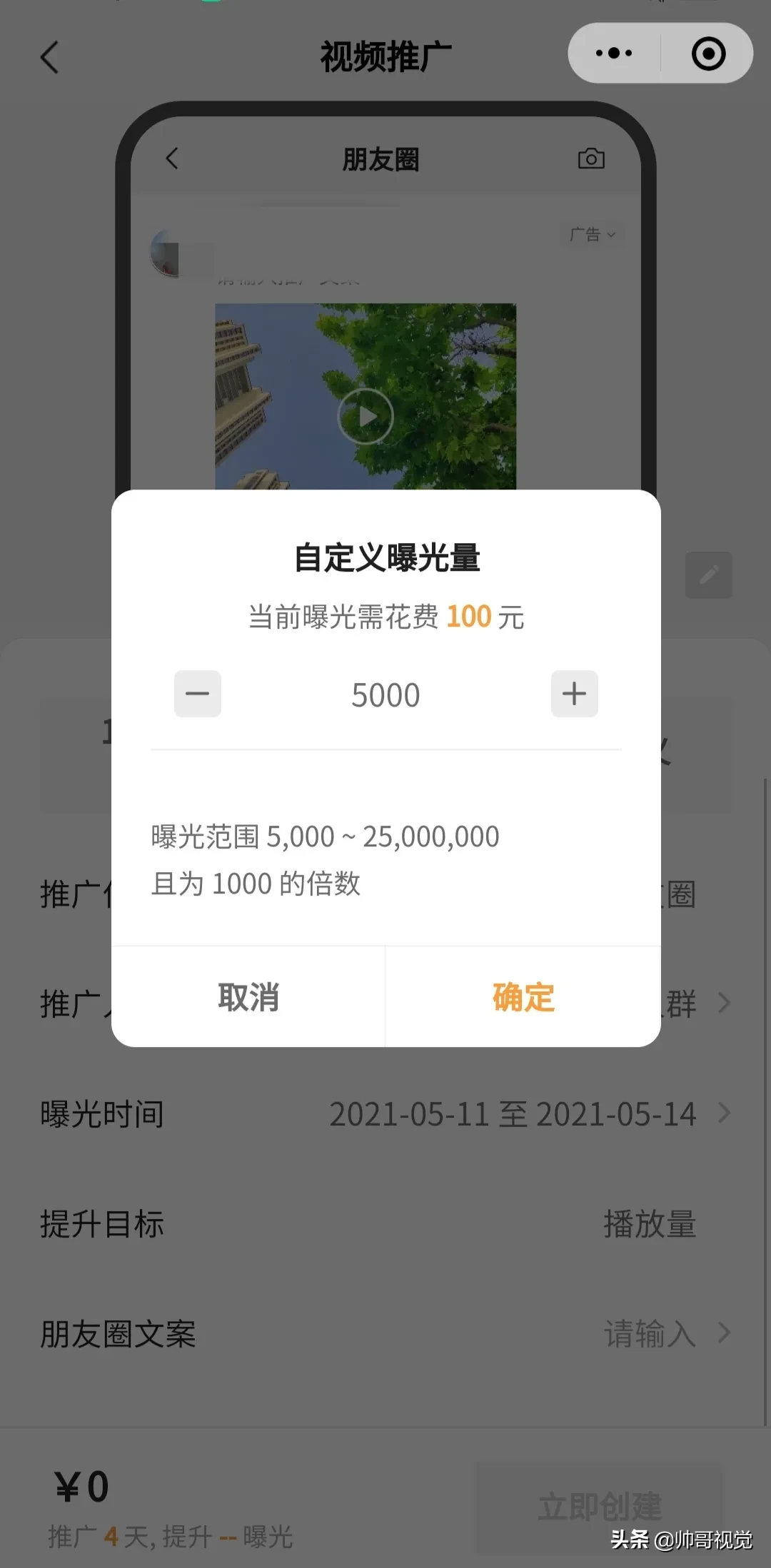Open the 曝光时间 date range row
Viewport: 771px width, 1568px height.
point(385,1114)
